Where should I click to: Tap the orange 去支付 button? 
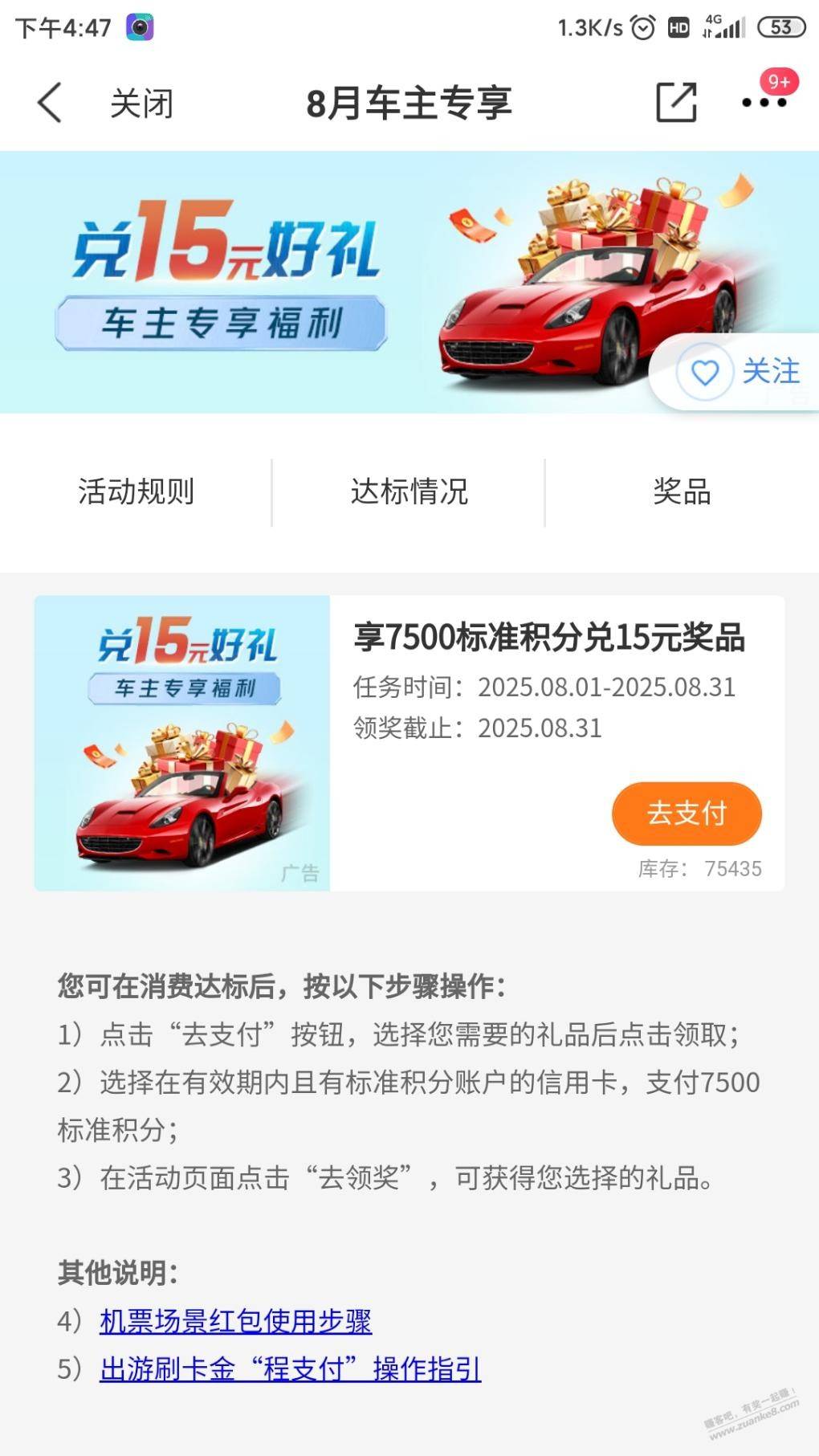687,814
